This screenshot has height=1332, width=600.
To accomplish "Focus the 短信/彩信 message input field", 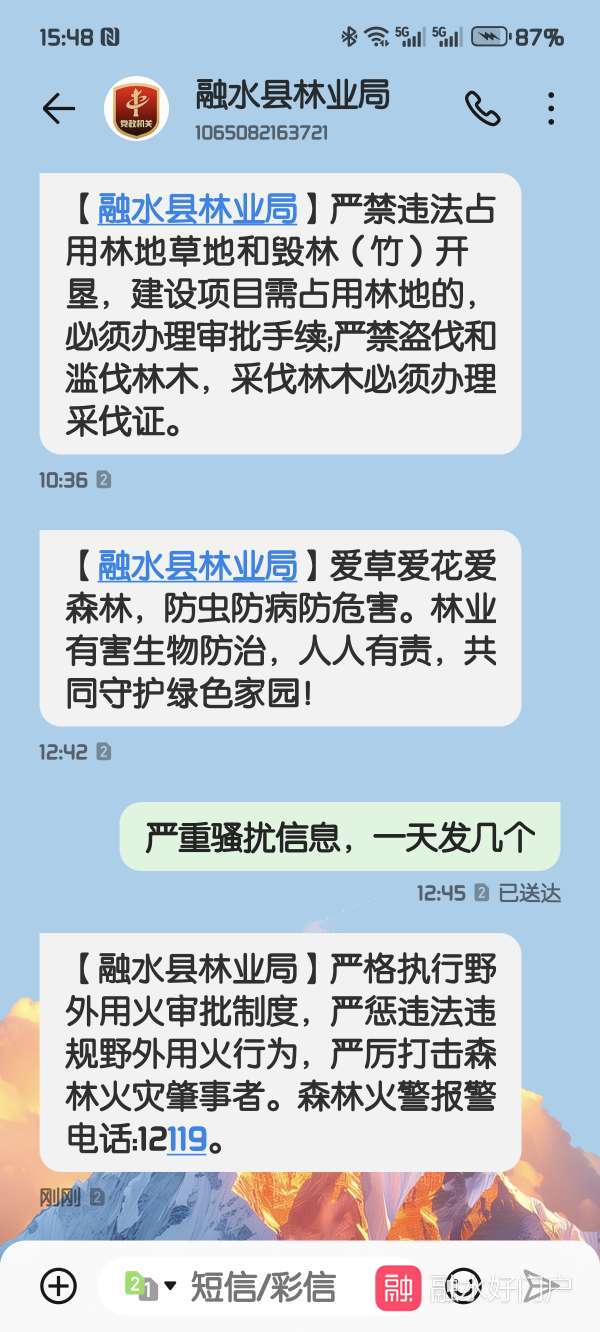I will pyautogui.click(x=263, y=1286).
